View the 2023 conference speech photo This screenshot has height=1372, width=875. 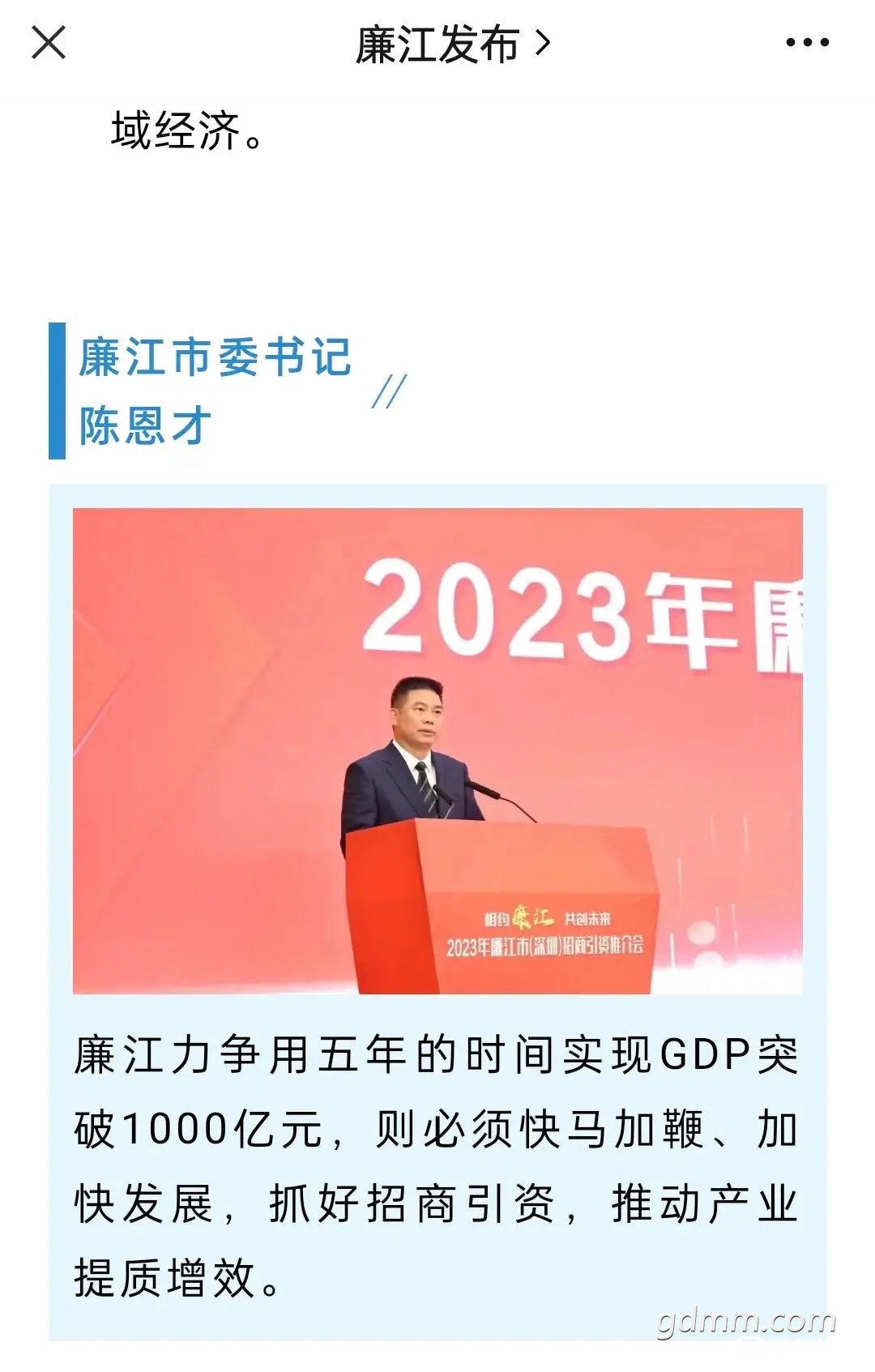point(437,750)
